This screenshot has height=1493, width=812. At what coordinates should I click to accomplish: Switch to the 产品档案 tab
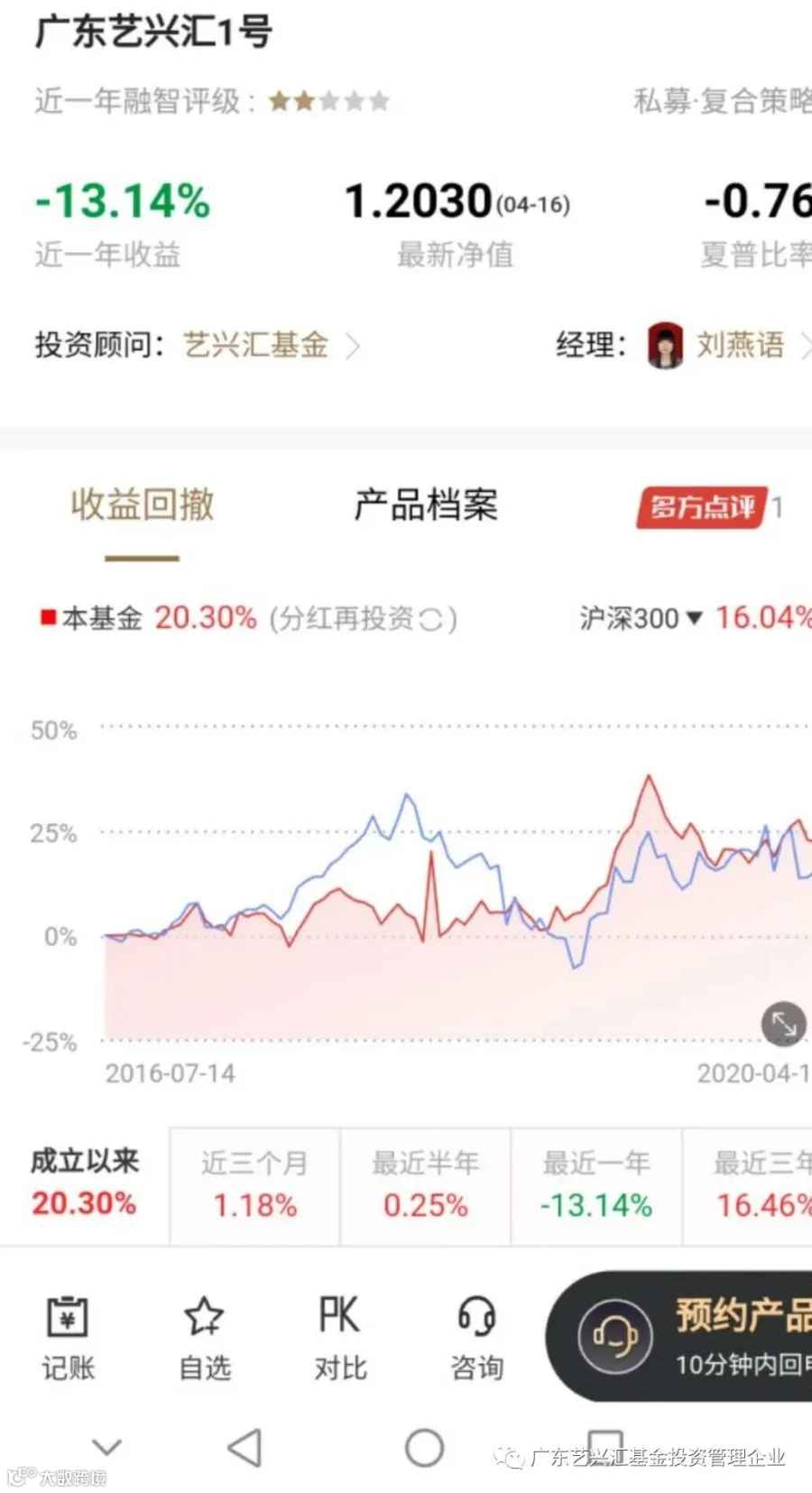426,505
